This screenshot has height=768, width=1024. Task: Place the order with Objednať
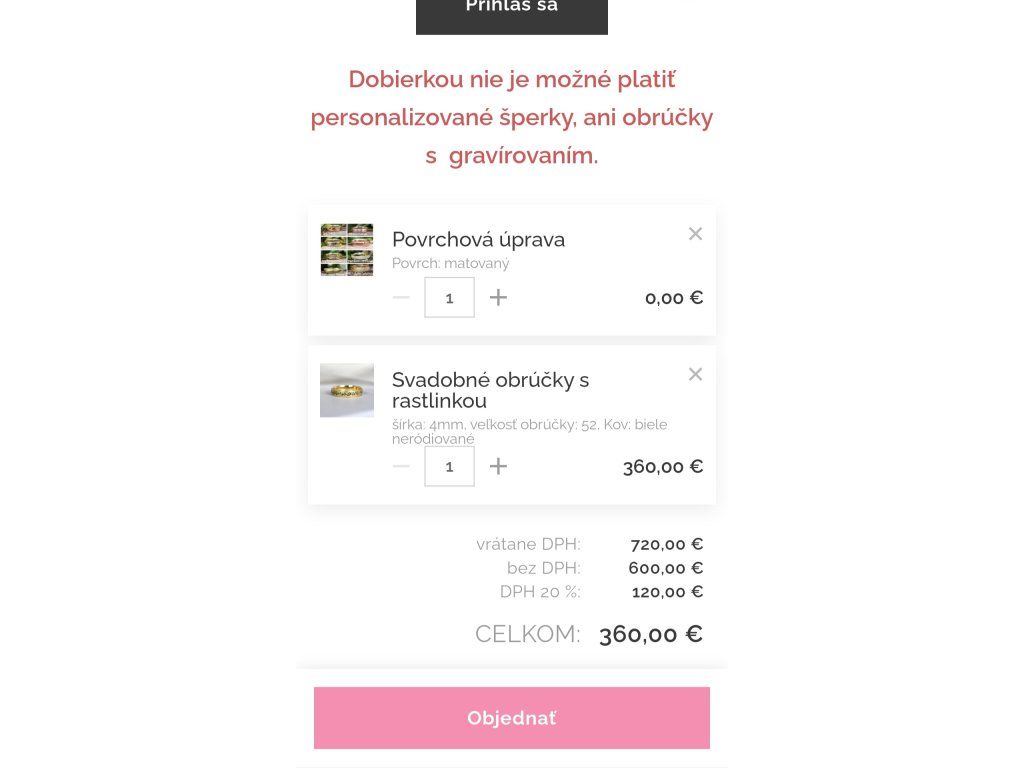tap(511, 718)
